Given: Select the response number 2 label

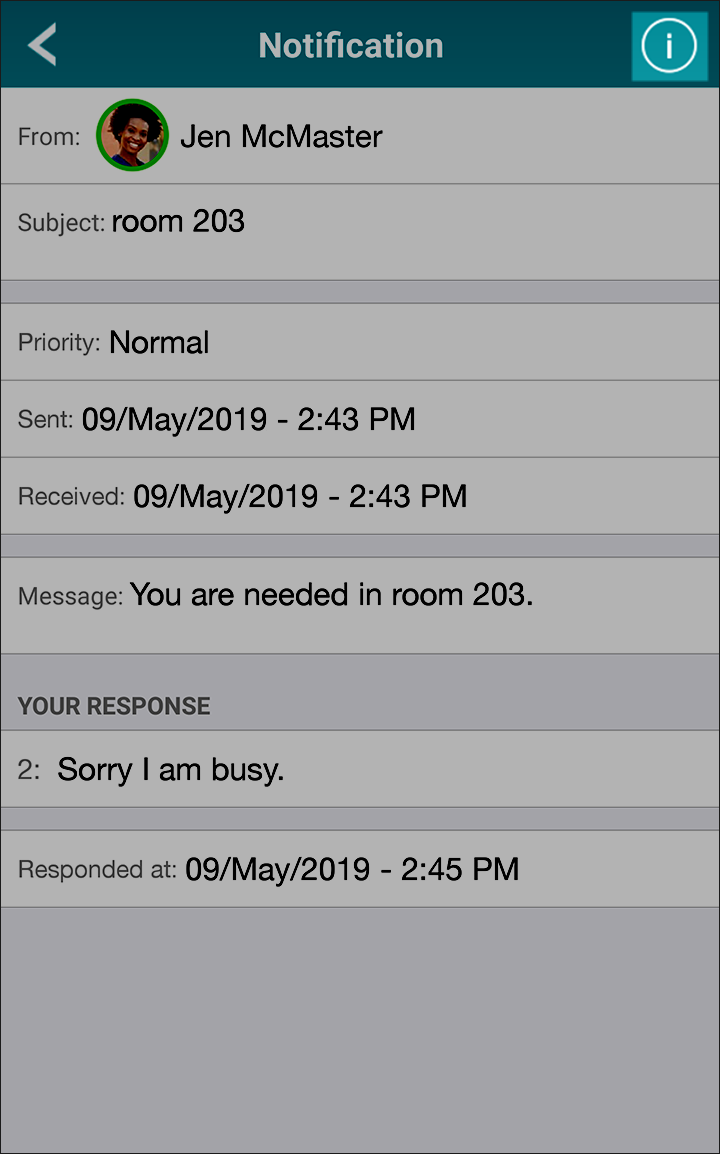Looking at the screenshot, I should (x=27, y=769).
